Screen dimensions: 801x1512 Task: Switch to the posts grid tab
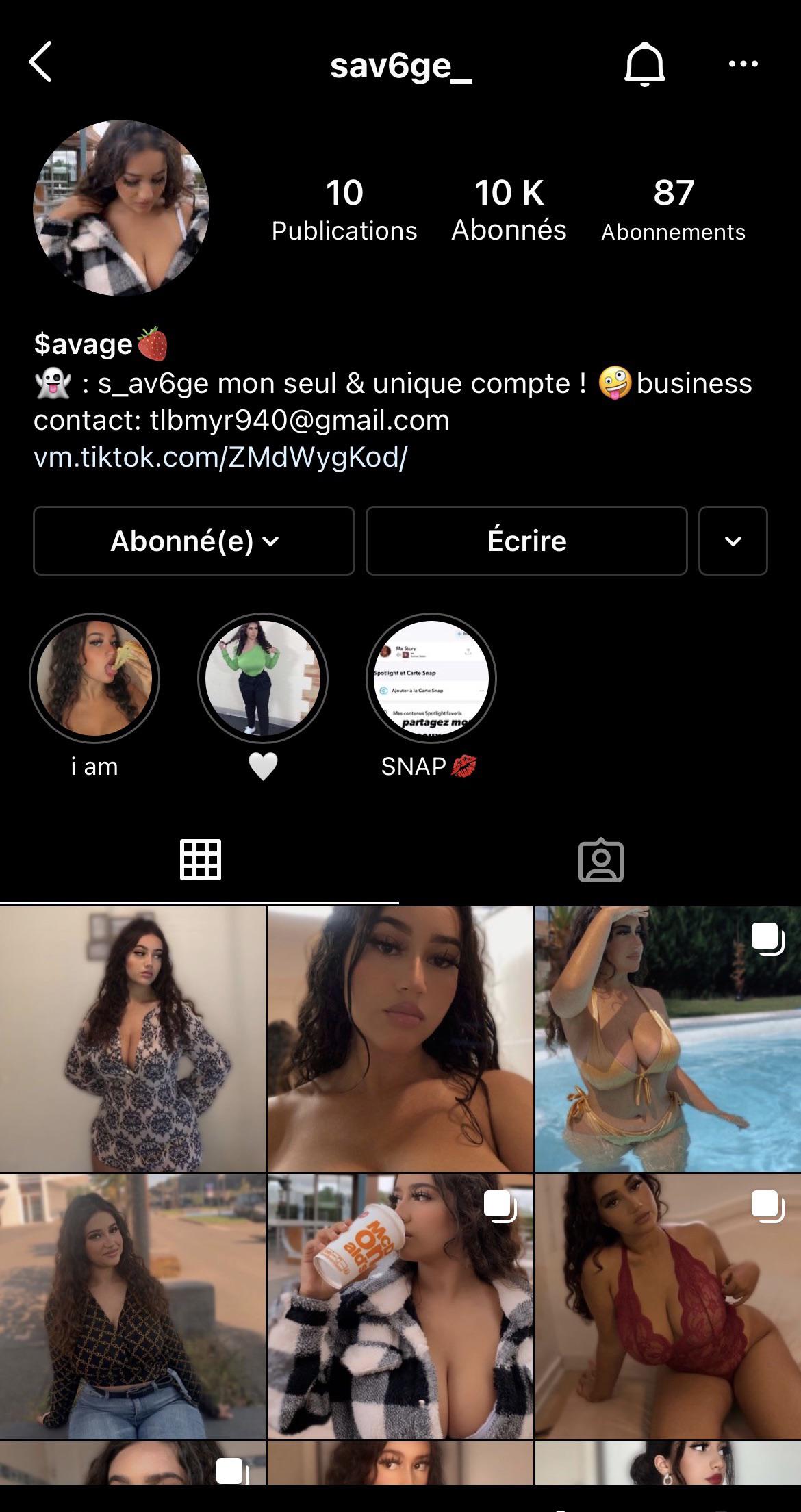[x=200, y=859]
